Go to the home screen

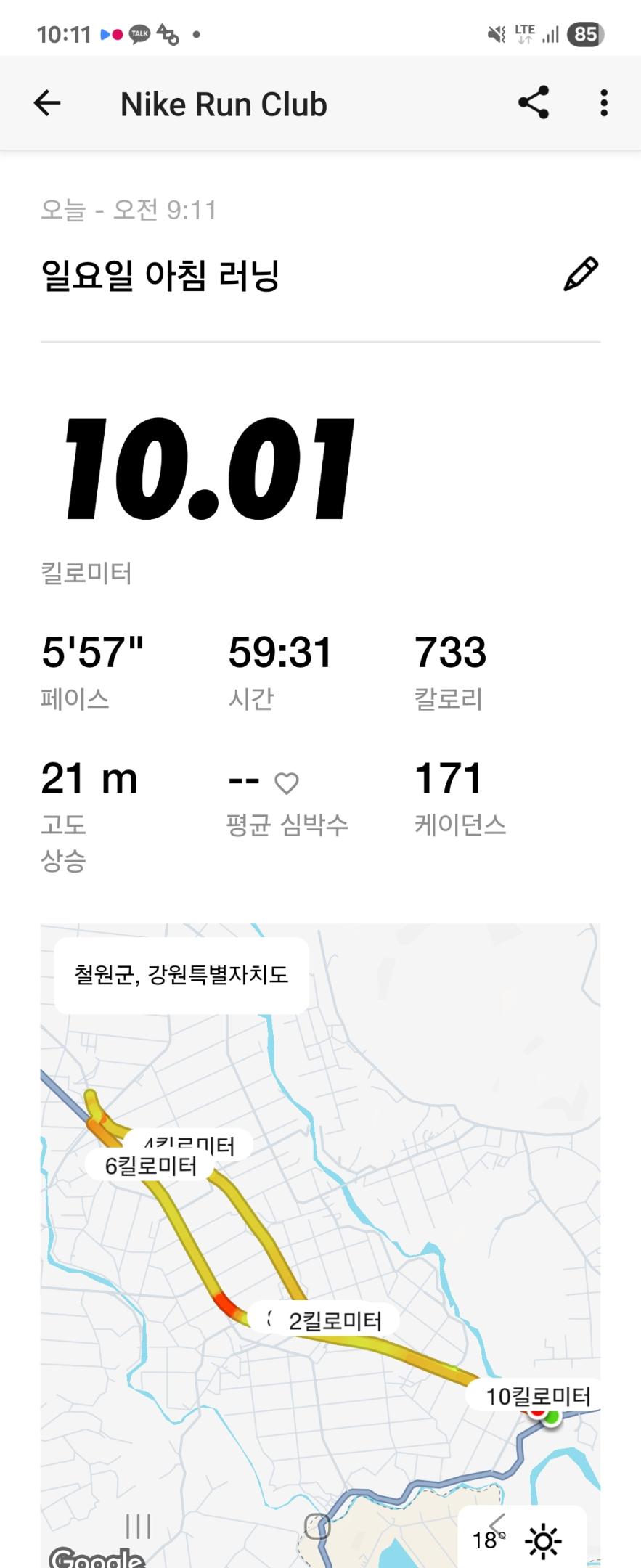(317, 1526)
